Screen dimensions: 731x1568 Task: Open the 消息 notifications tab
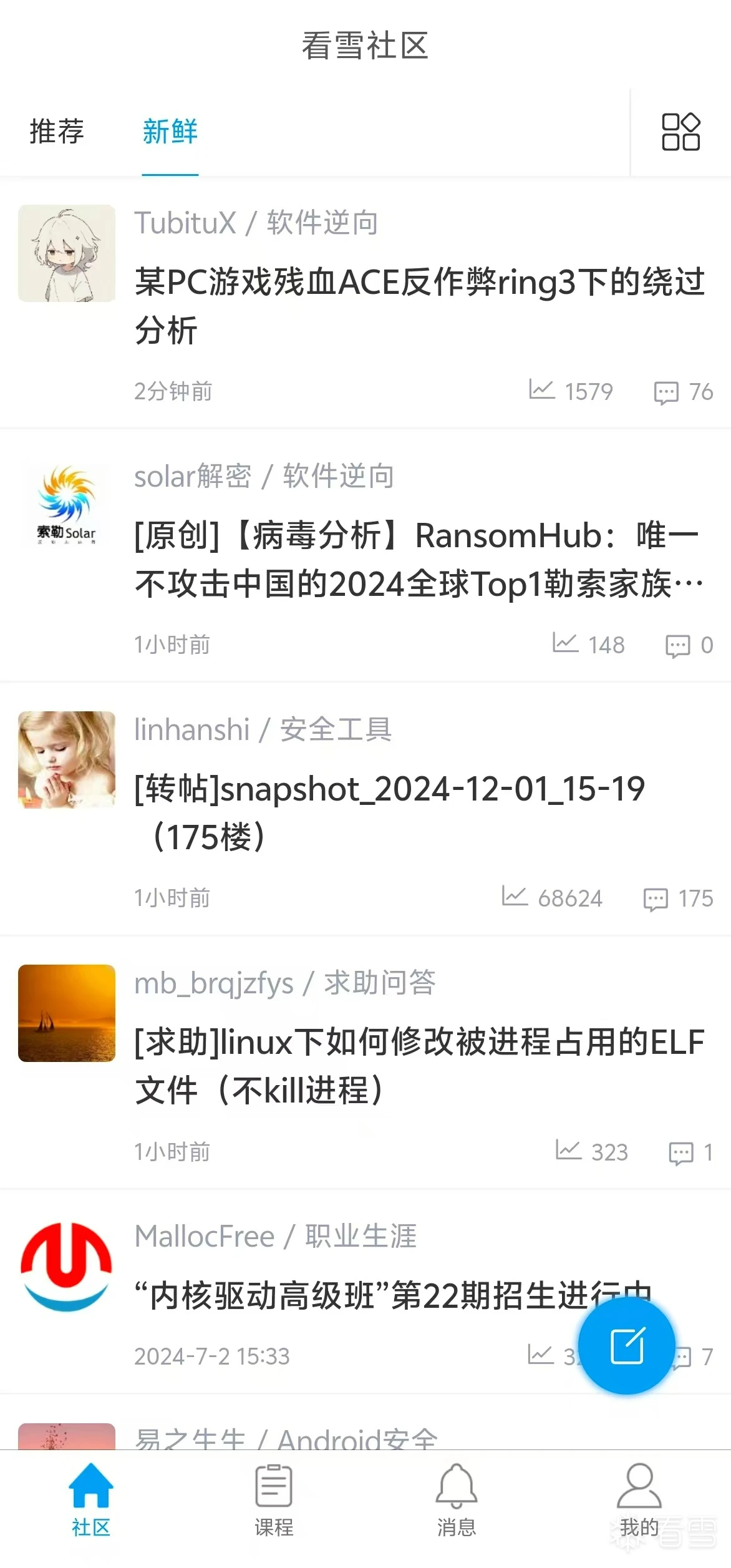(x=456, y=1500)
